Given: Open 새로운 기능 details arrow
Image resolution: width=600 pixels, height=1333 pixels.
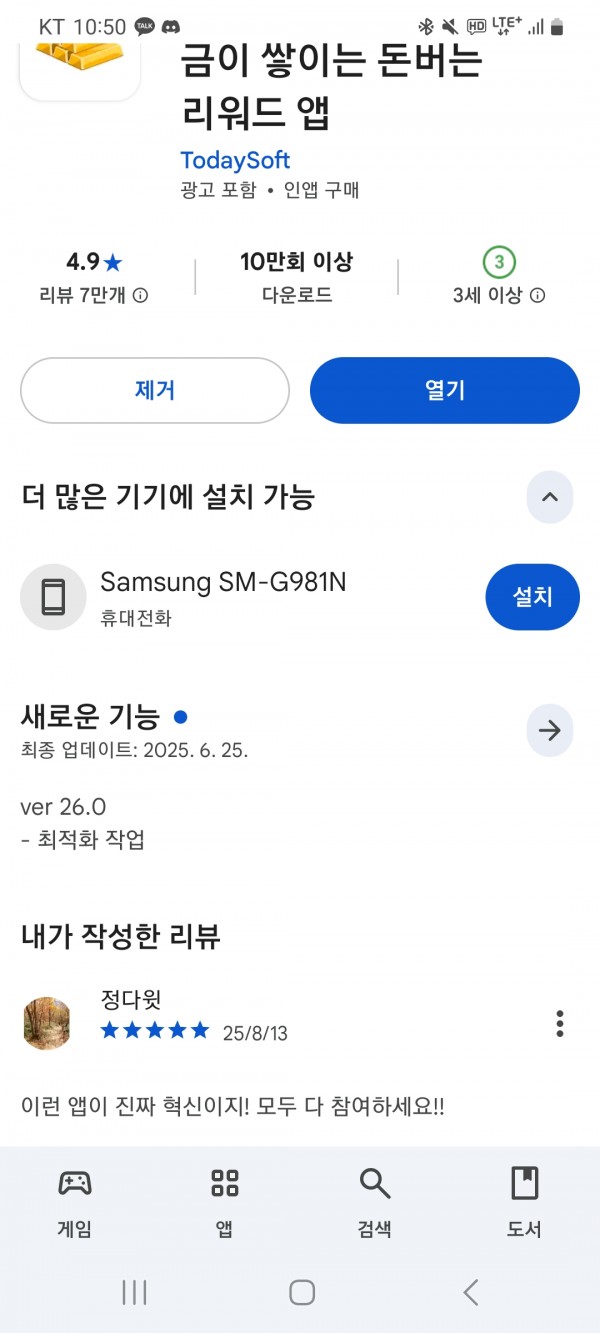Looking at the screenshot, I should (x=550, y=731).
